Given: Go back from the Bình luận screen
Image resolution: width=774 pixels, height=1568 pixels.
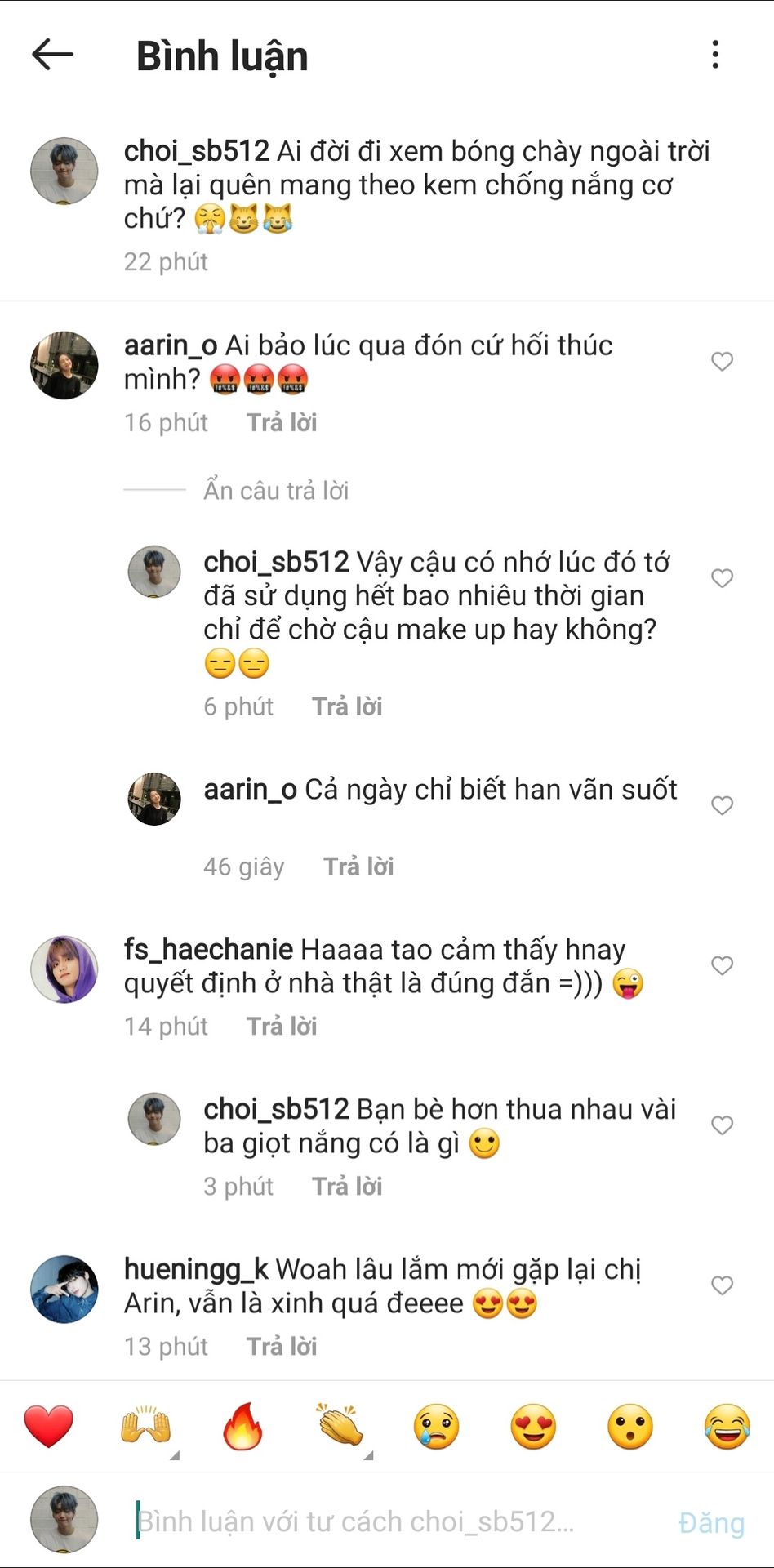Looking at the screenshot, I should [53, 56].
